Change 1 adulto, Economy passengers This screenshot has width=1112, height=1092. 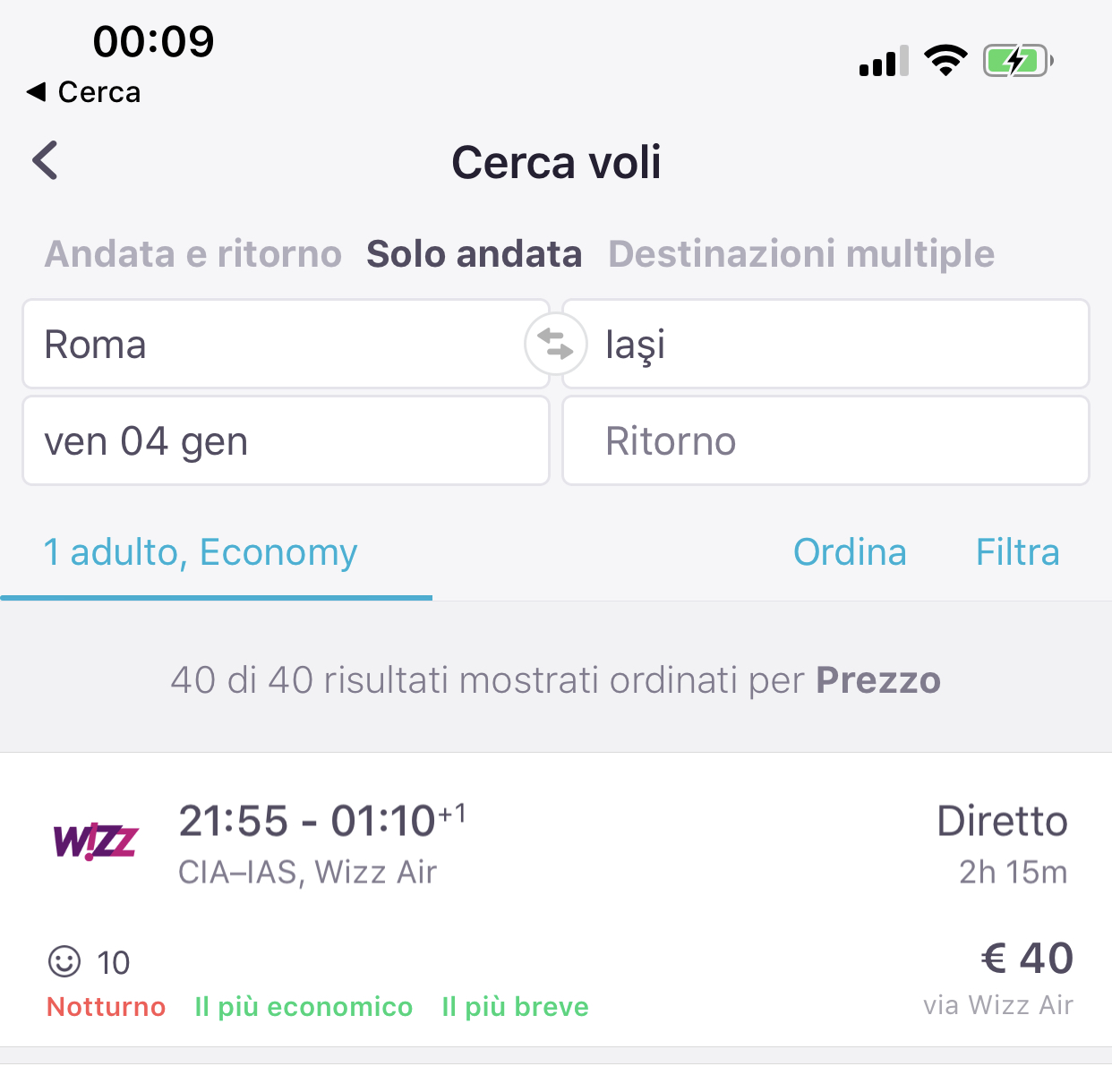201,552
